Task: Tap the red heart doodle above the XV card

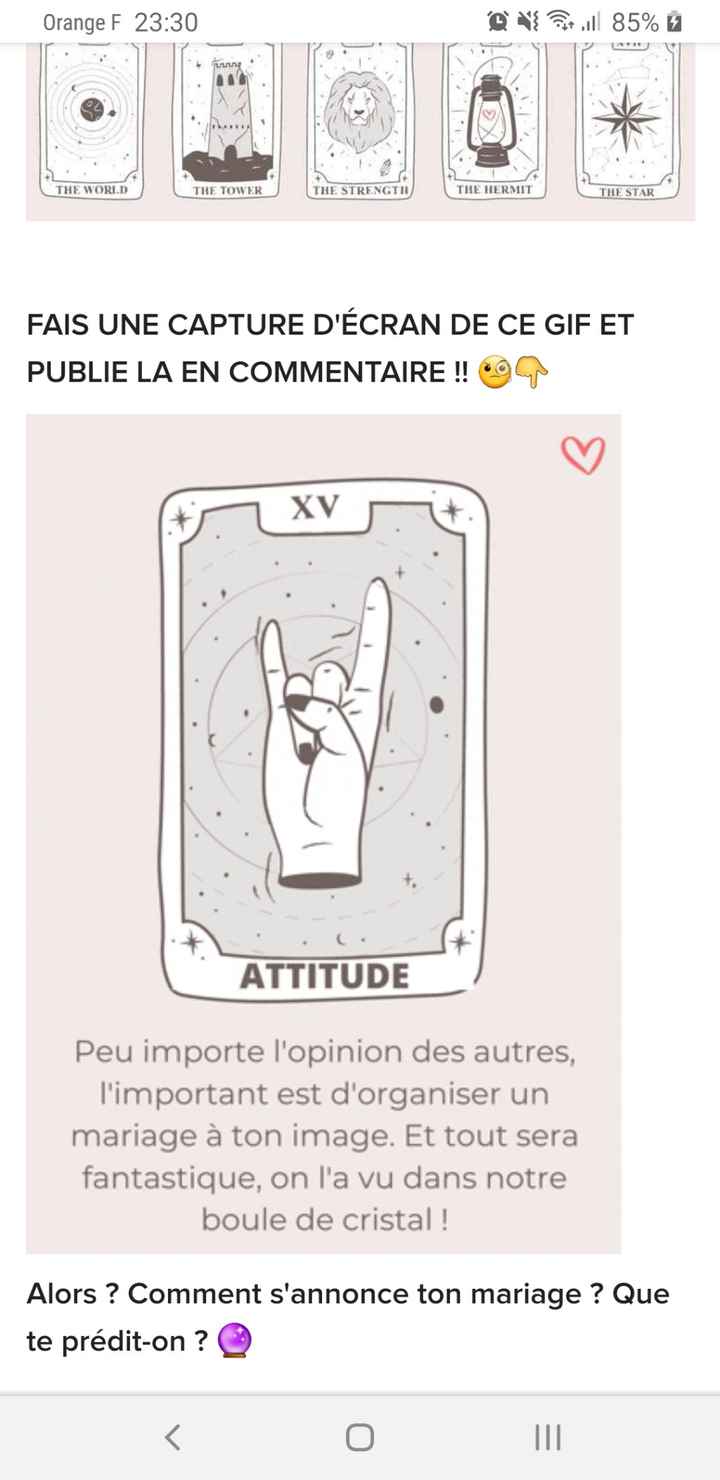Action: (x=583, y=455)
